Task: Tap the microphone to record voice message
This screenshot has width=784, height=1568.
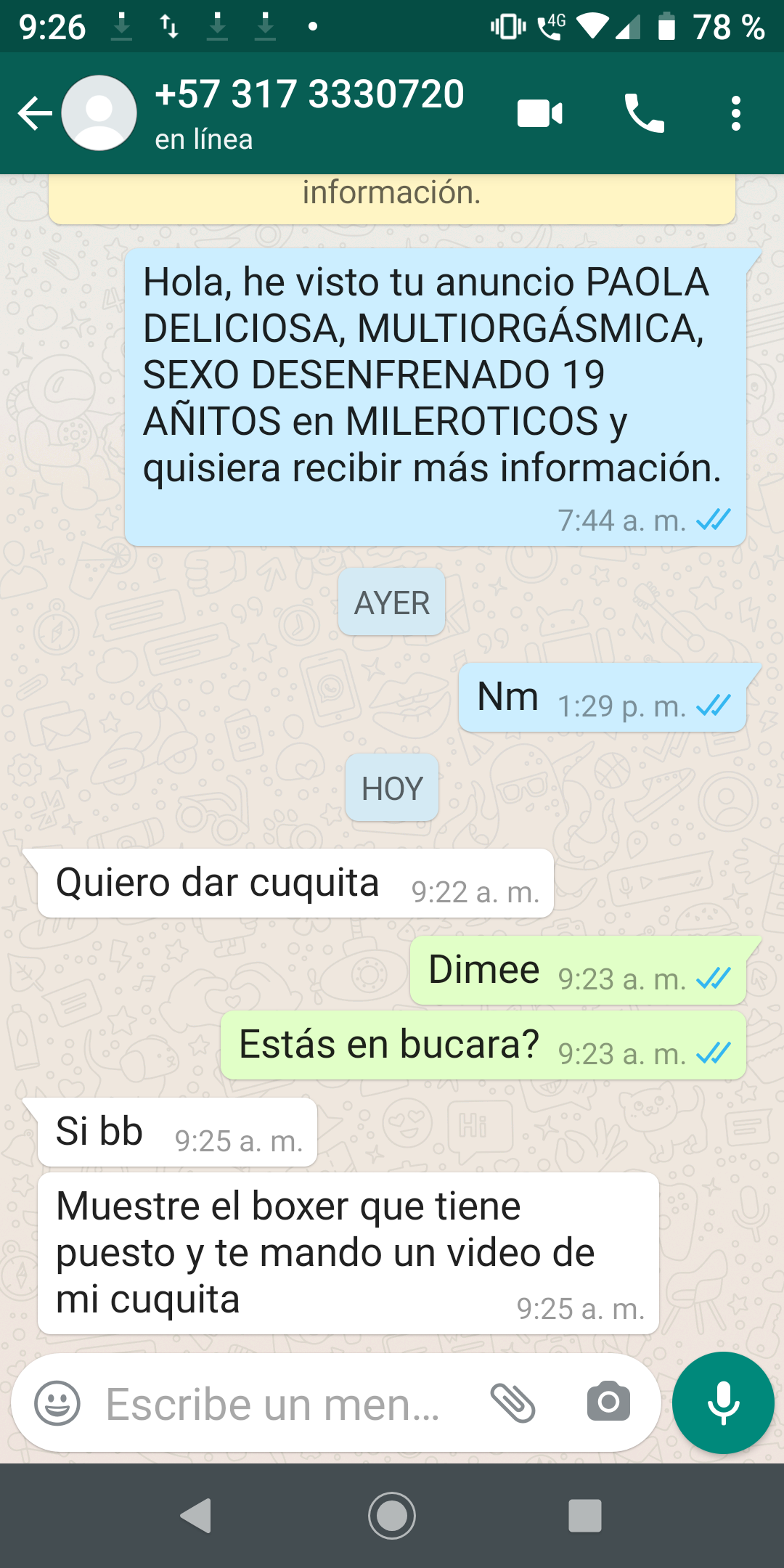Action: [723, 1402]
